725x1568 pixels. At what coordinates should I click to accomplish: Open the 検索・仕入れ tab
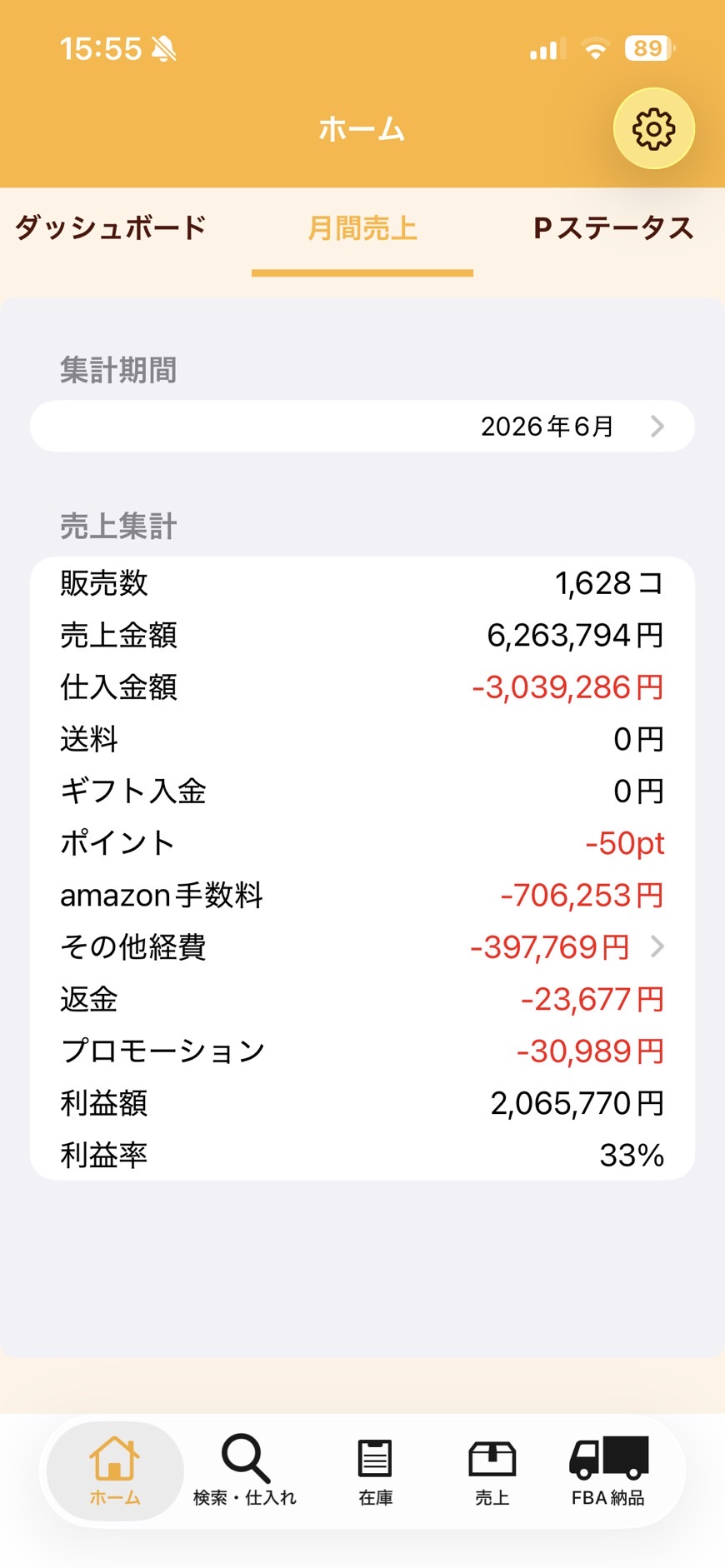[245, 1471]
